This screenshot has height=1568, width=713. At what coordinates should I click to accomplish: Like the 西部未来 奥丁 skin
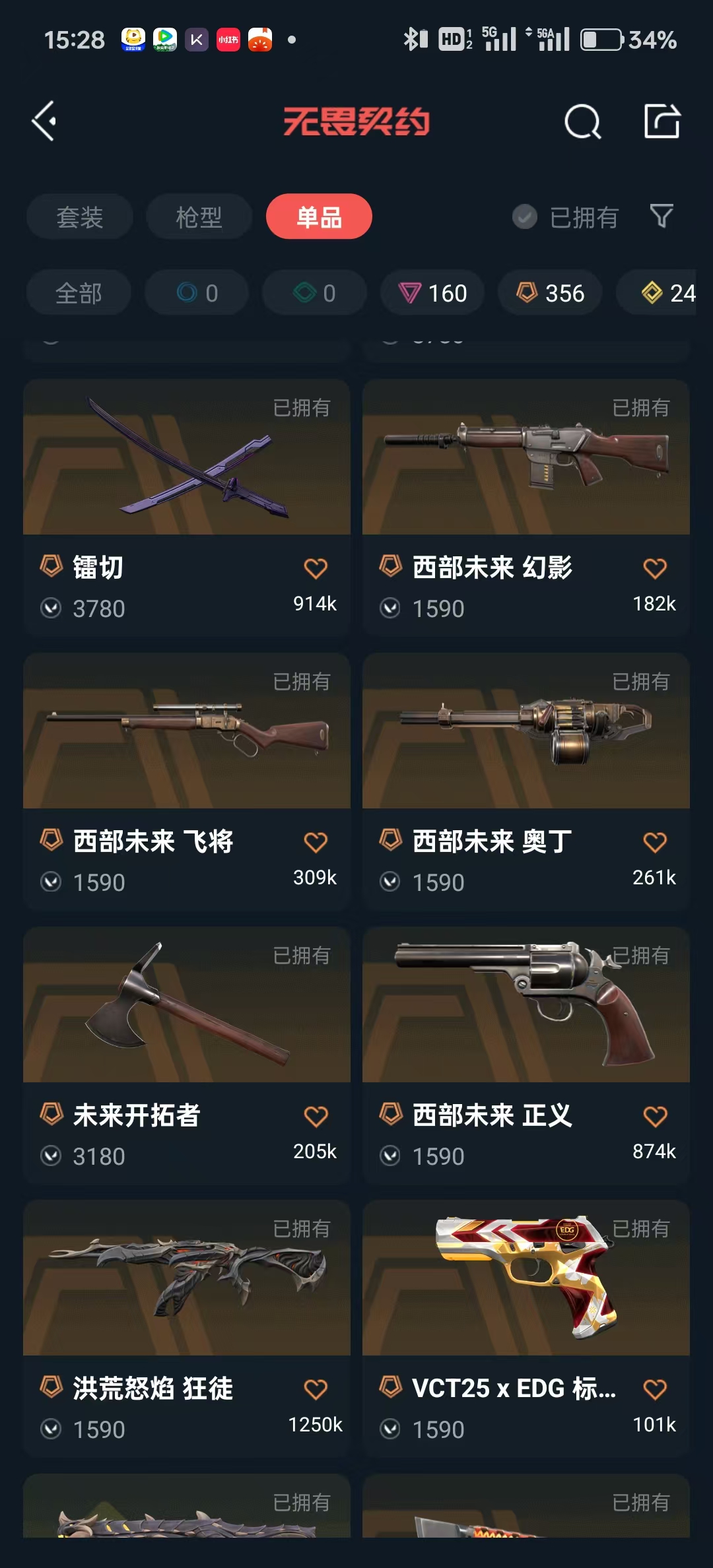pos(655,842)
